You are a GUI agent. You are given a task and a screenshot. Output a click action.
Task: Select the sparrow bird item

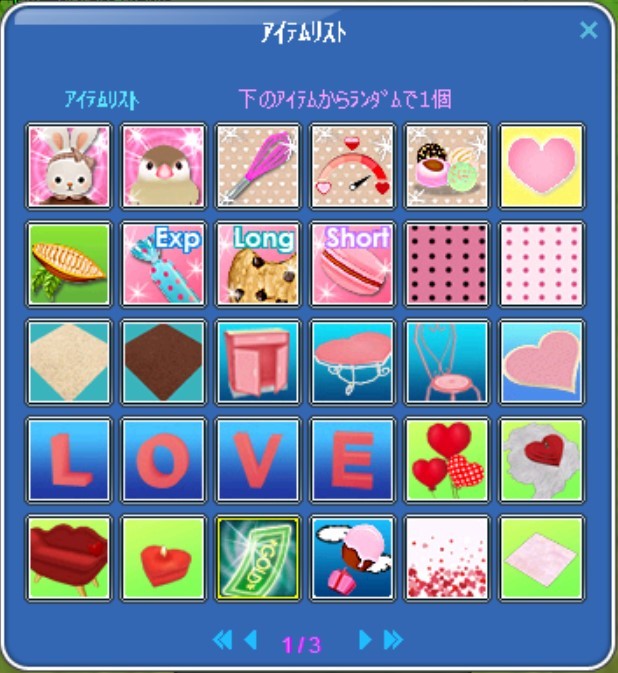163,166
